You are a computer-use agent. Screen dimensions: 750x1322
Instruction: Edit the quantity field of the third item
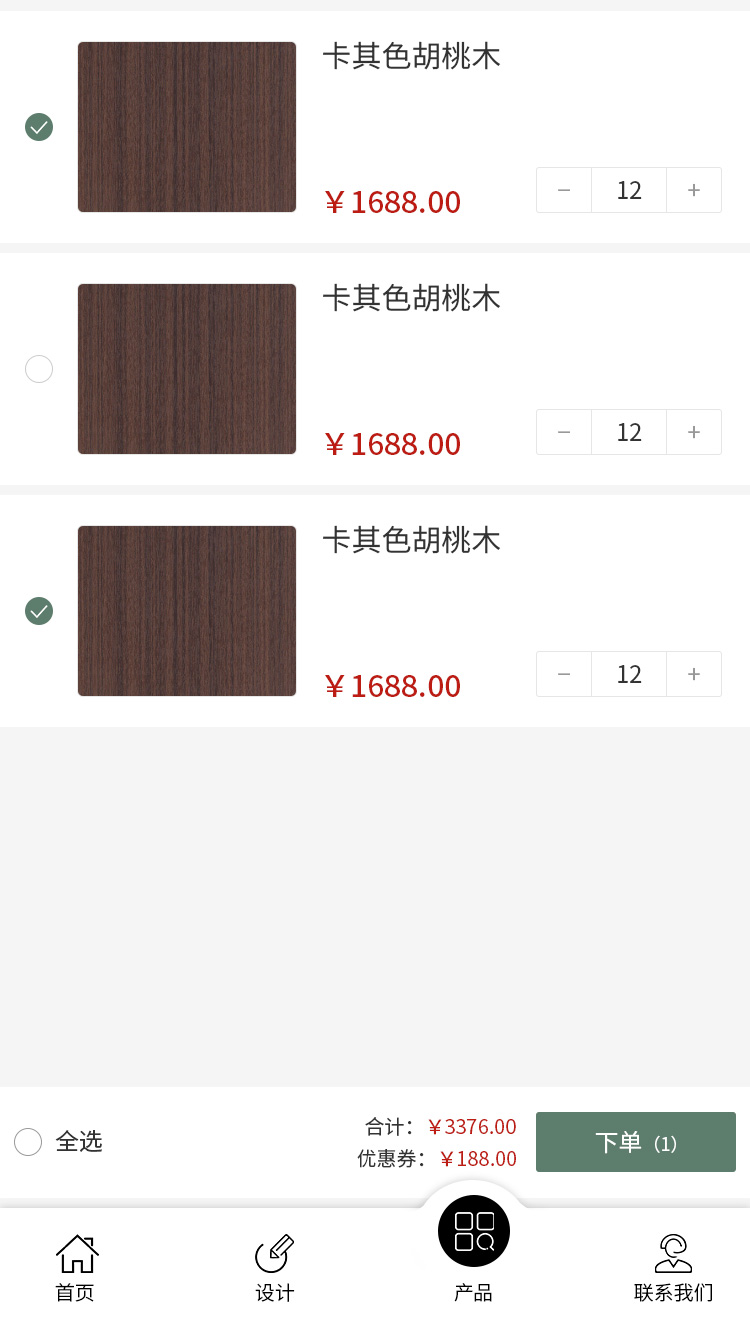629,674
